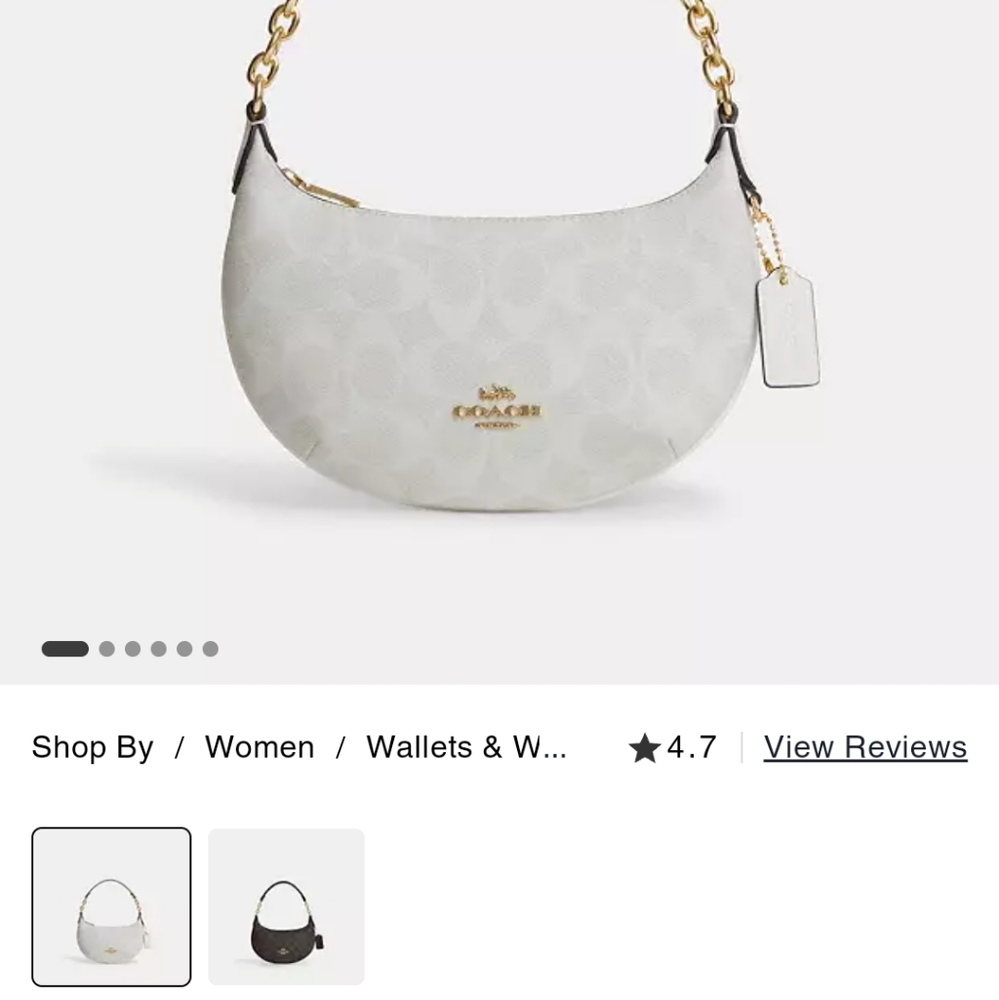Go to the Shop By breadcrumb

coord(92,747)
